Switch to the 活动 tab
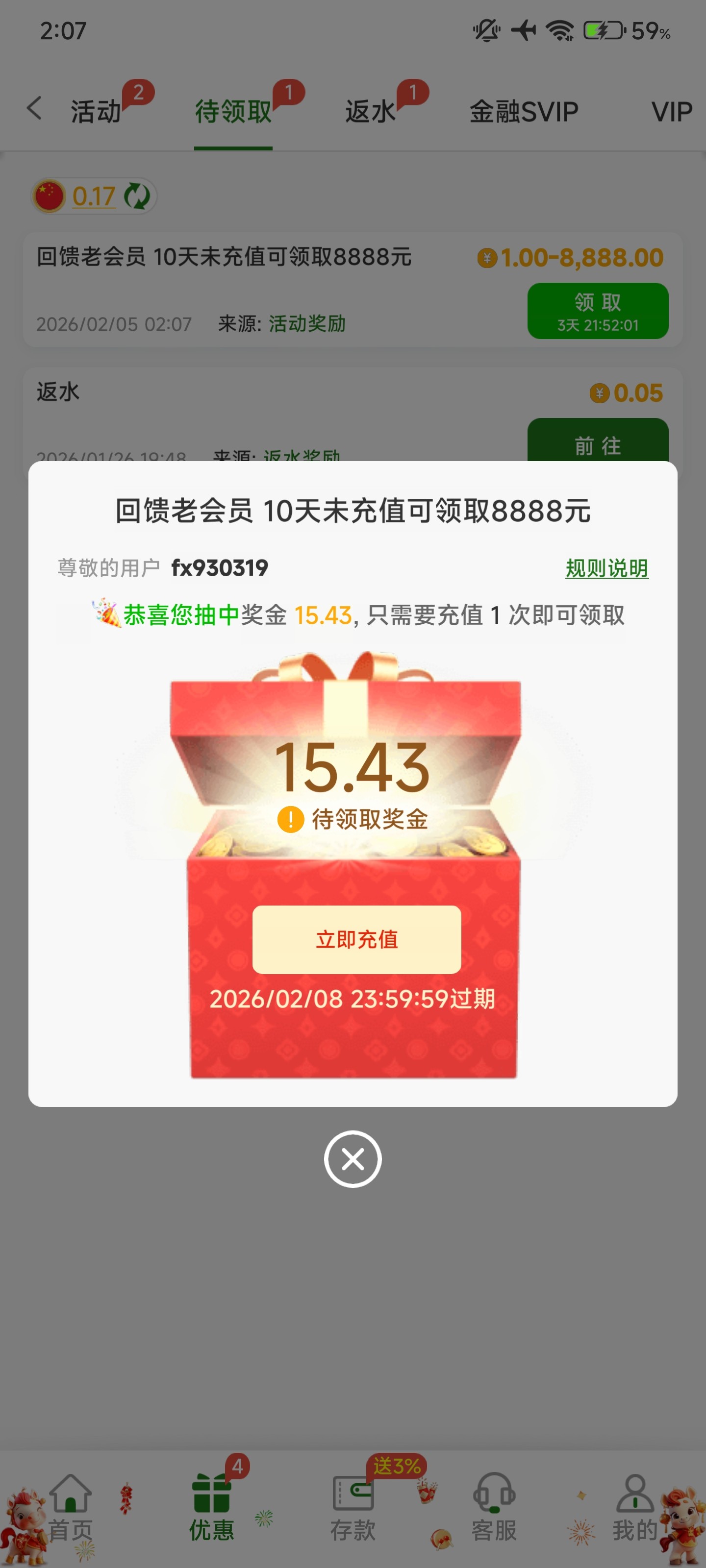 pyautogui.click(x=96, y=111)
